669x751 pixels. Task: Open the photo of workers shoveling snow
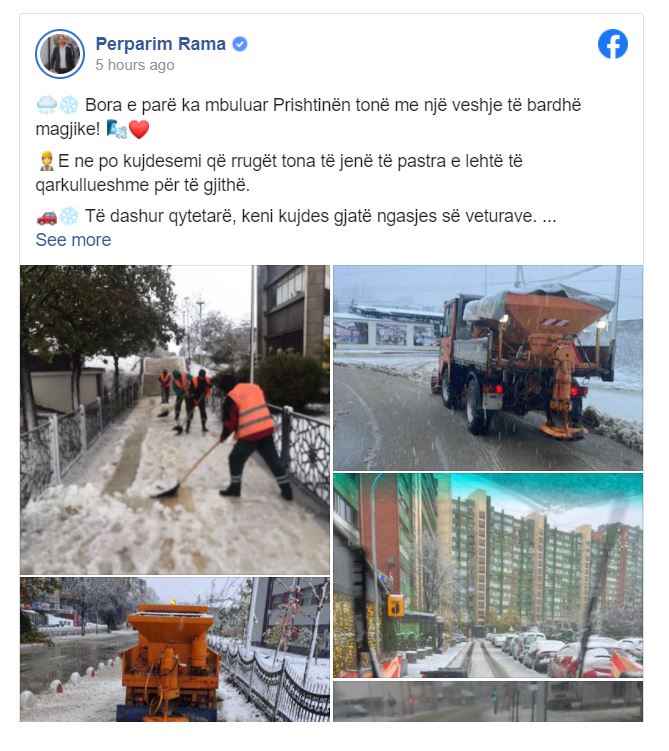[x=175, y=419]
